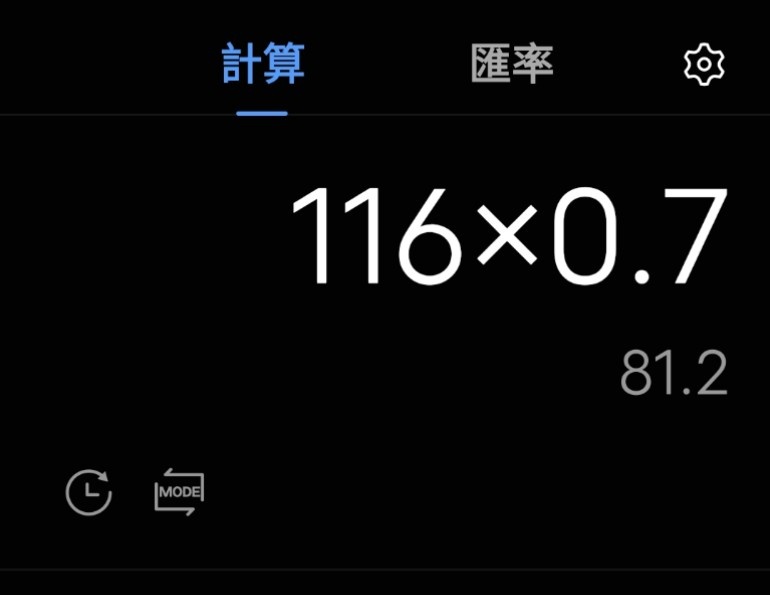770x595 pixels.
Task: Open calculation history clock icon
Action: point(89,492)
